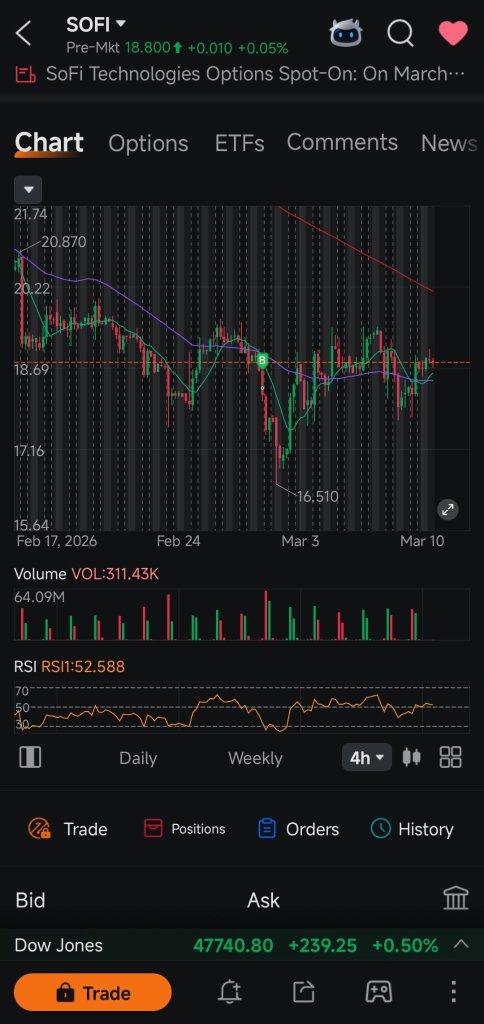Open the Orders shortcut
The image size is (484, 1024).
coord(298,829)
